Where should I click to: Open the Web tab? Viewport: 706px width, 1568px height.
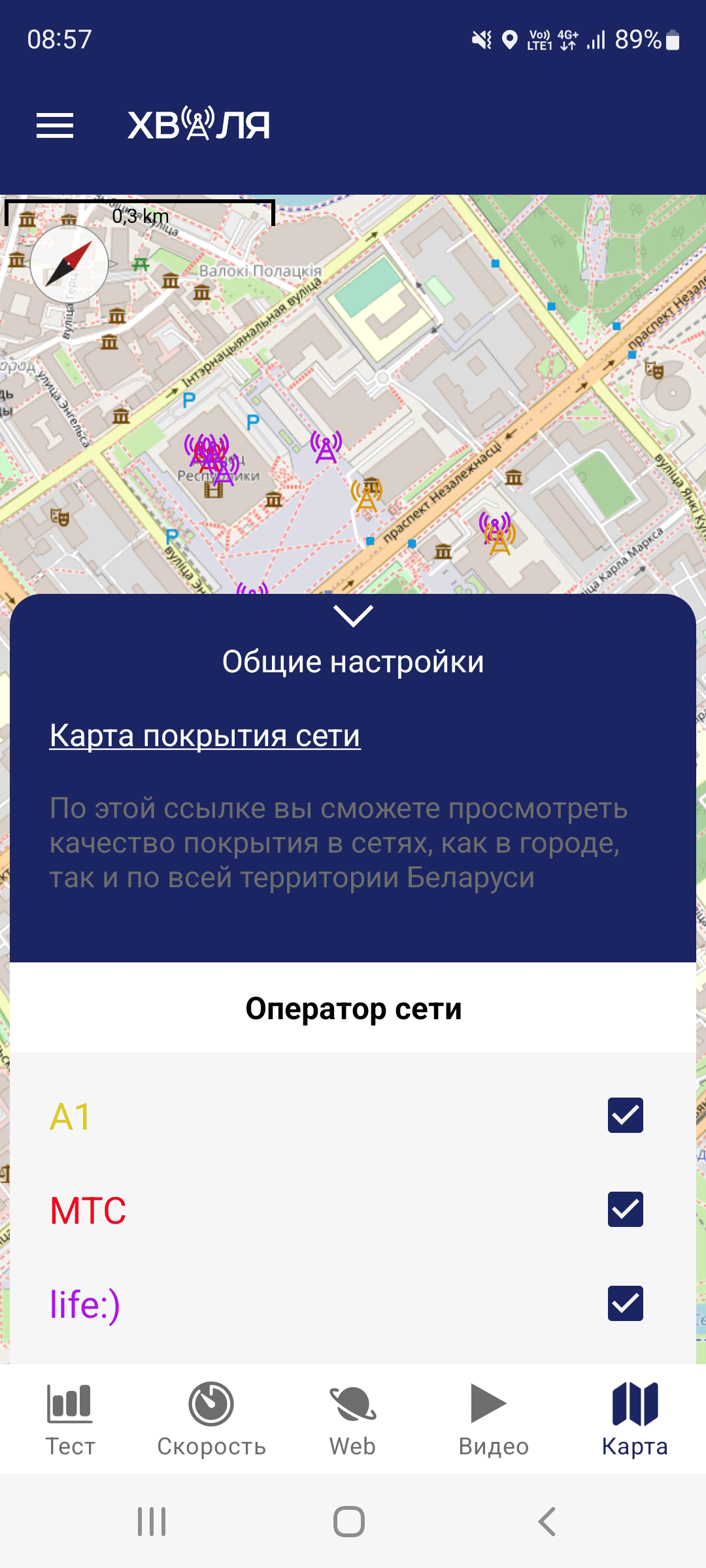click(x=352, y=1419)
